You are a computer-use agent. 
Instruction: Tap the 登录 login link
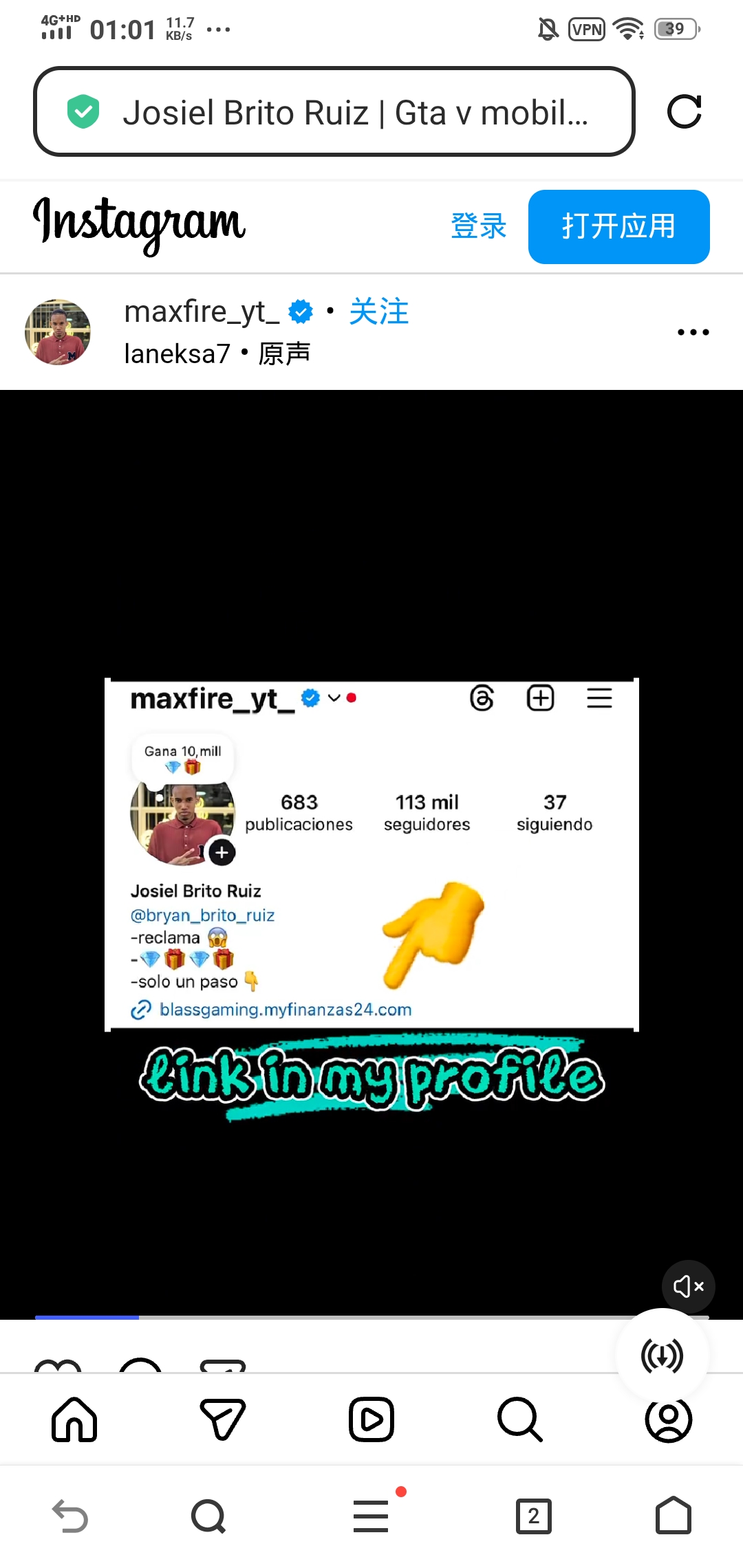tap(478, 226)
